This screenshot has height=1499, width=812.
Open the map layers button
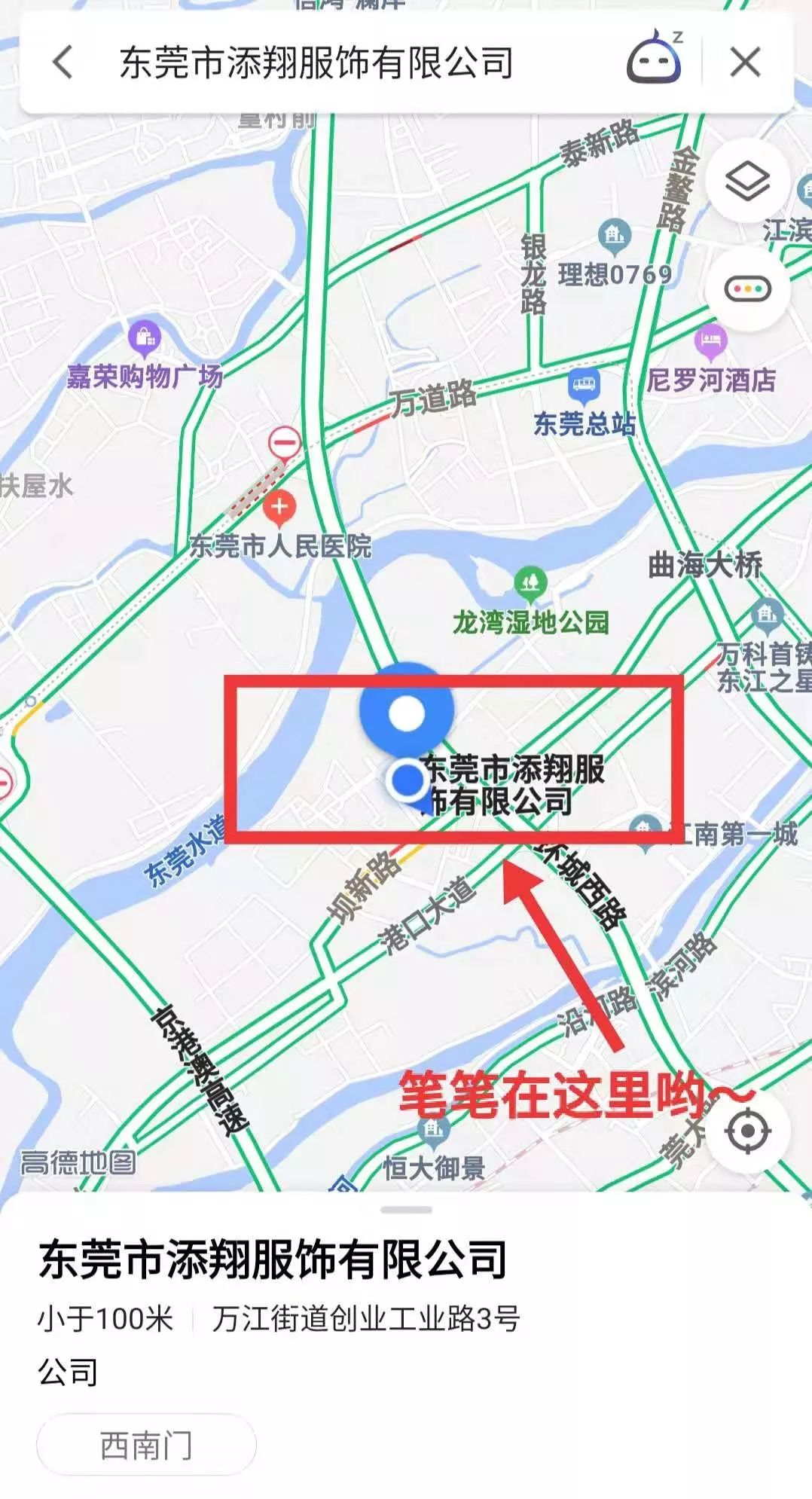746,181
